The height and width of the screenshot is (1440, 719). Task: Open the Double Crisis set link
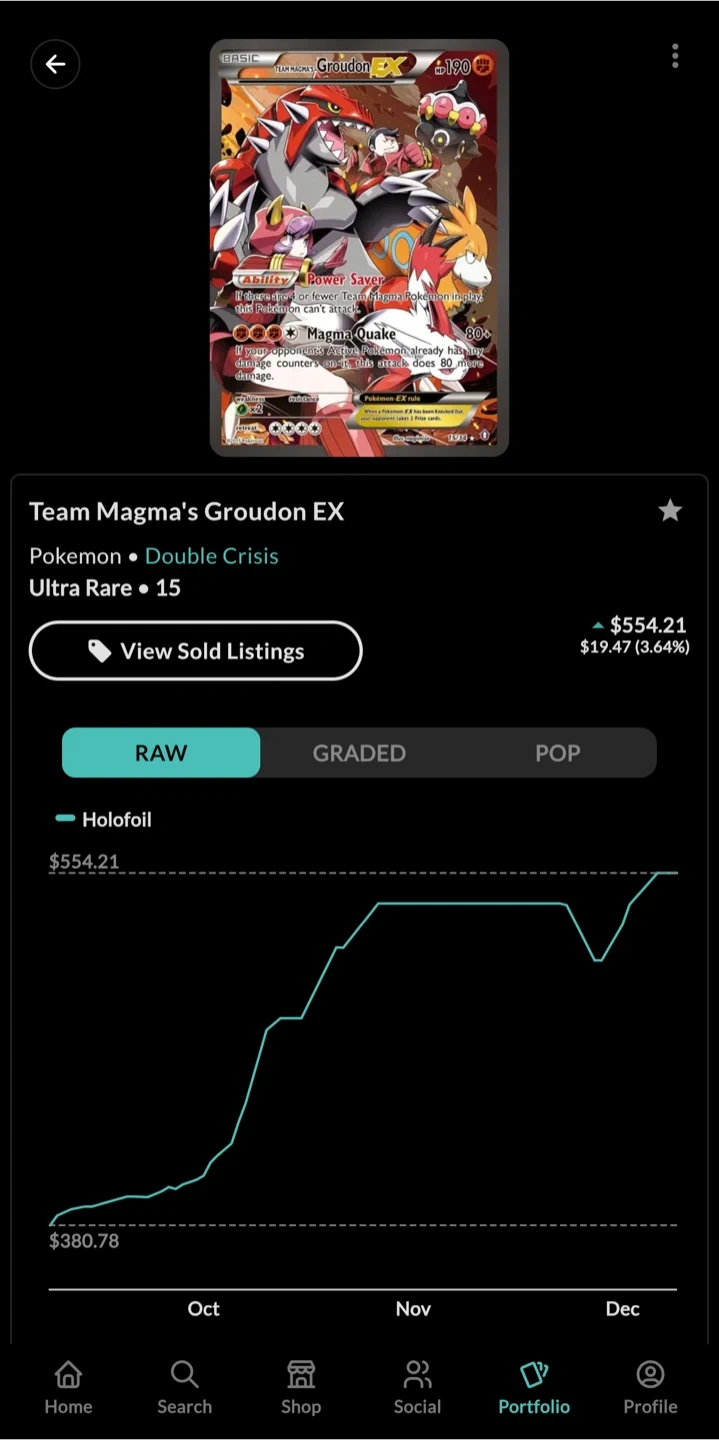click(212, 556)
